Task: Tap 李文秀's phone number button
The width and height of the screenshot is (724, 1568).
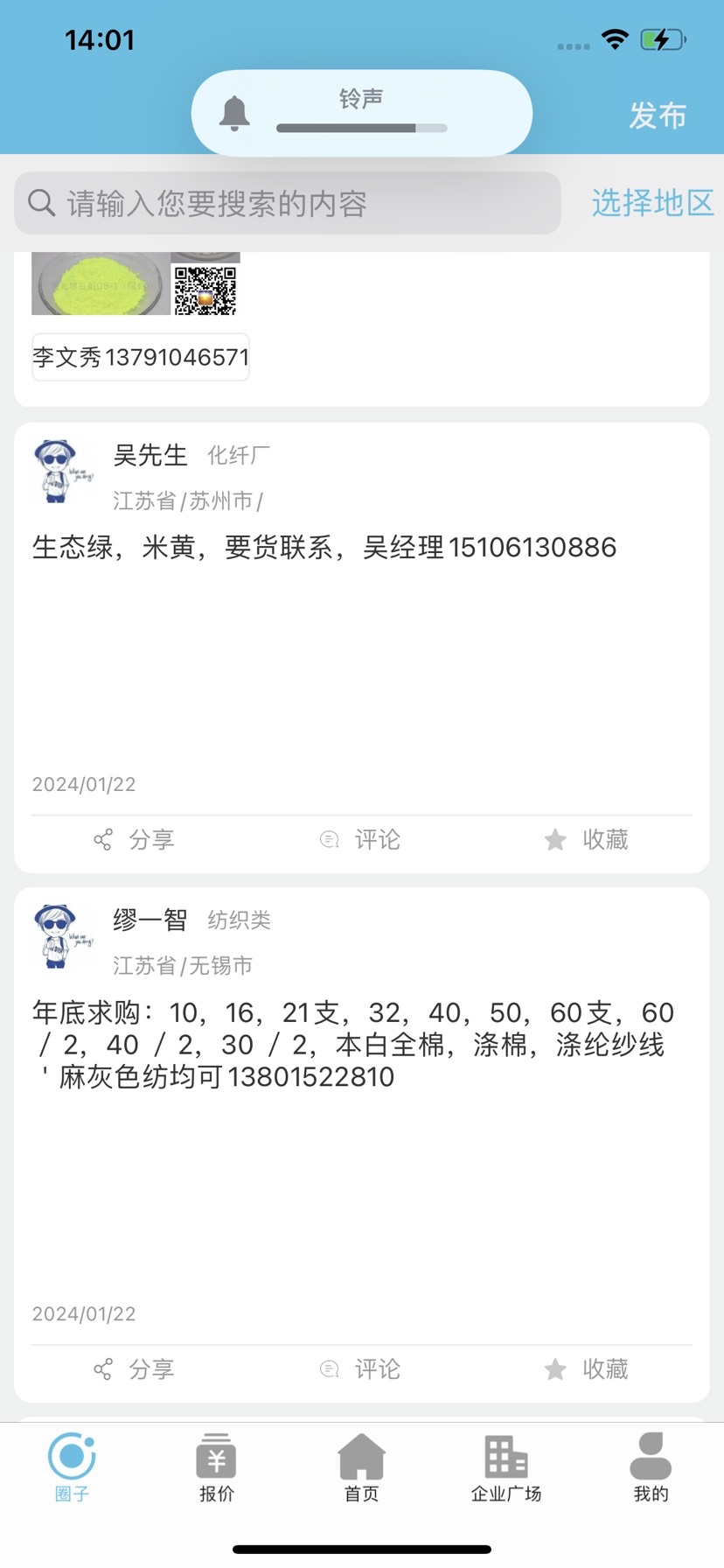Action: [141, 357]
